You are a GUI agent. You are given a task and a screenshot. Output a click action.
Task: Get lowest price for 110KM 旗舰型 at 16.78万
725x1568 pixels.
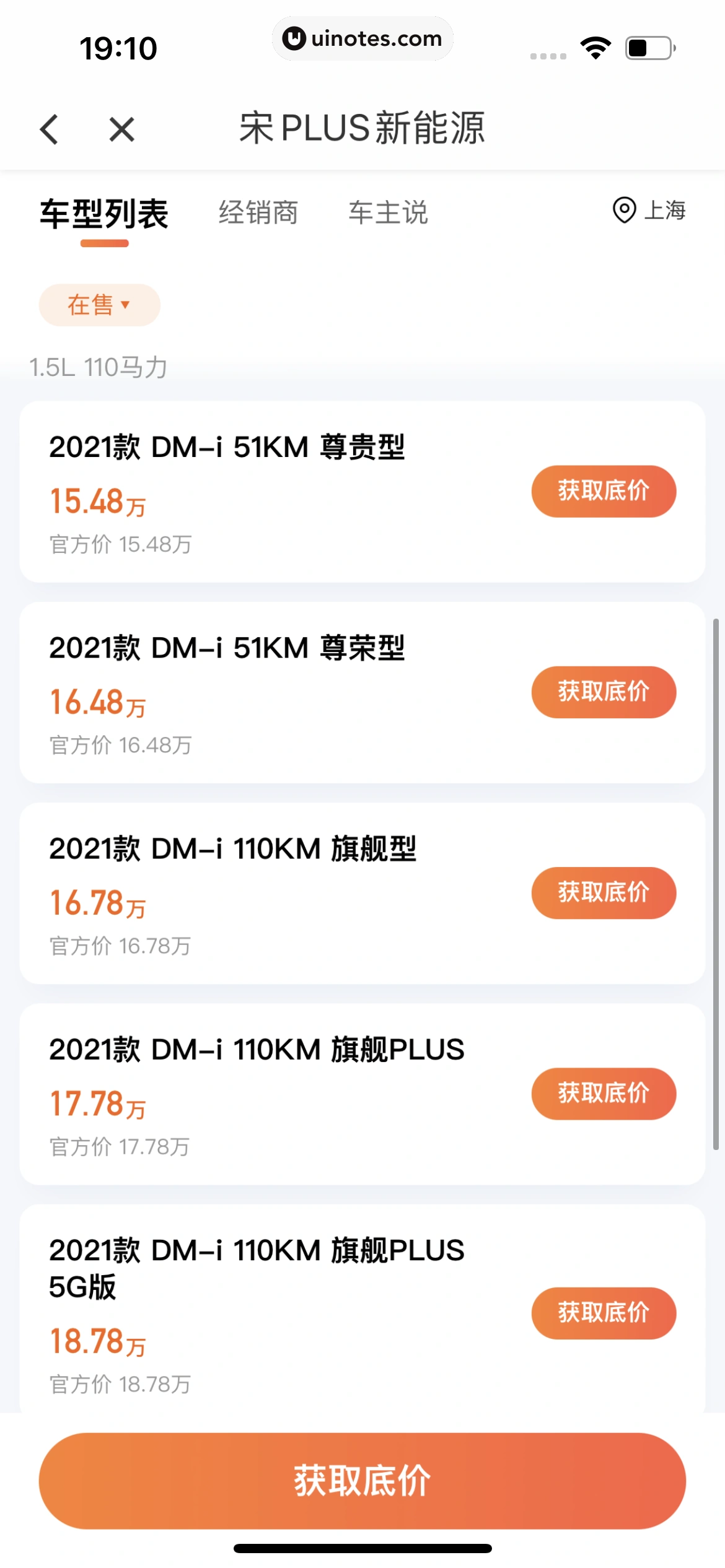coord(603,892)
